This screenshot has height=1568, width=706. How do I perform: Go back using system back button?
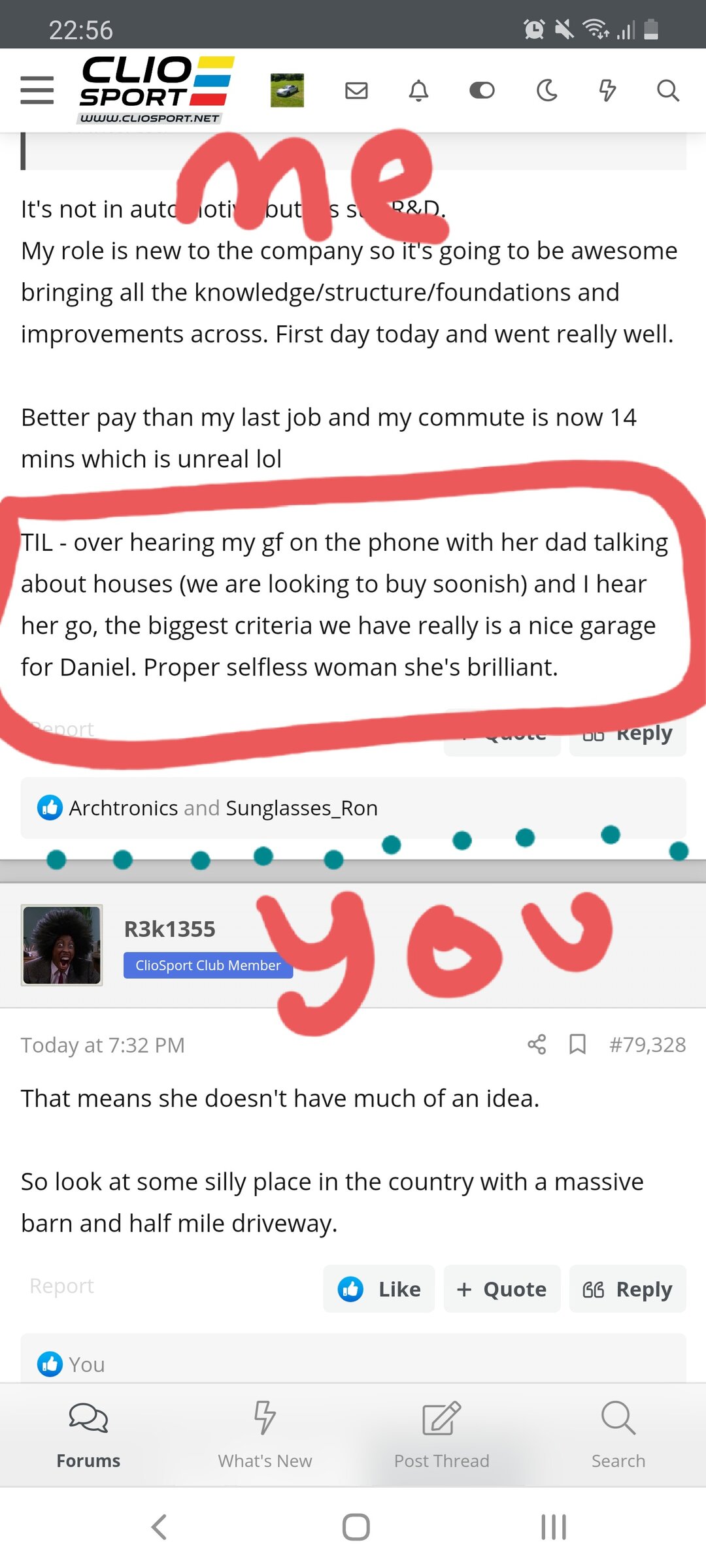click(159, 1527)
